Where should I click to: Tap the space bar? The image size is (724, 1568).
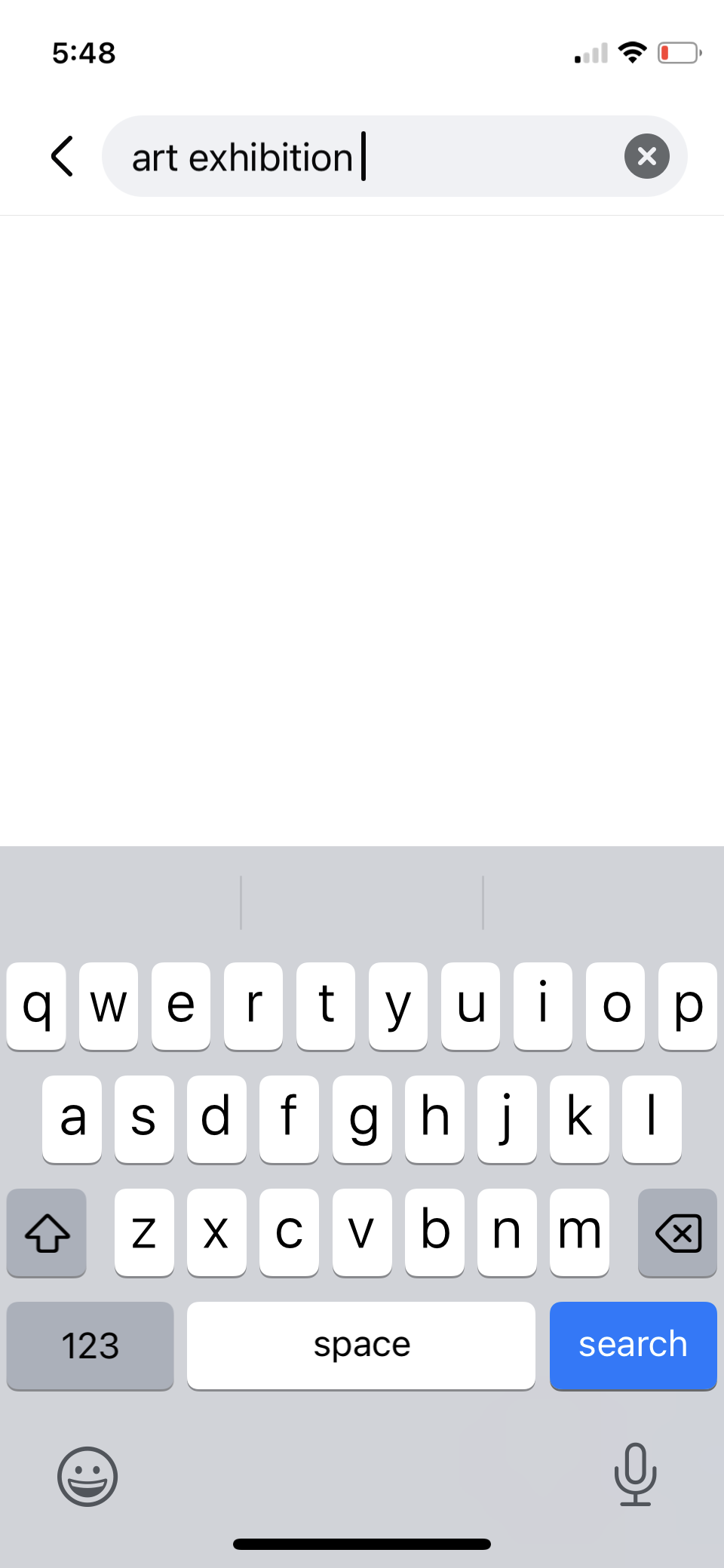[361, 1345]
